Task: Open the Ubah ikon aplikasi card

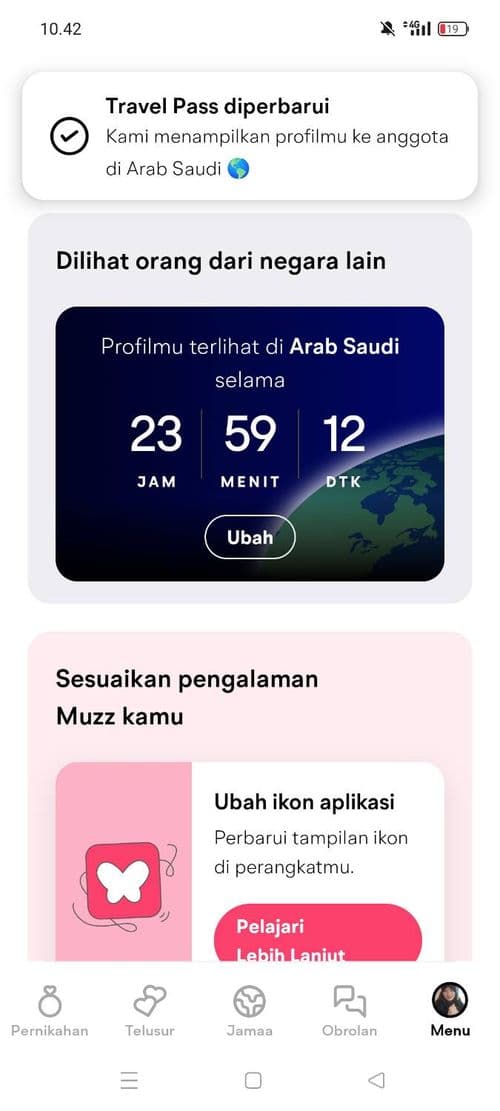Action: [x=250, y=862]
